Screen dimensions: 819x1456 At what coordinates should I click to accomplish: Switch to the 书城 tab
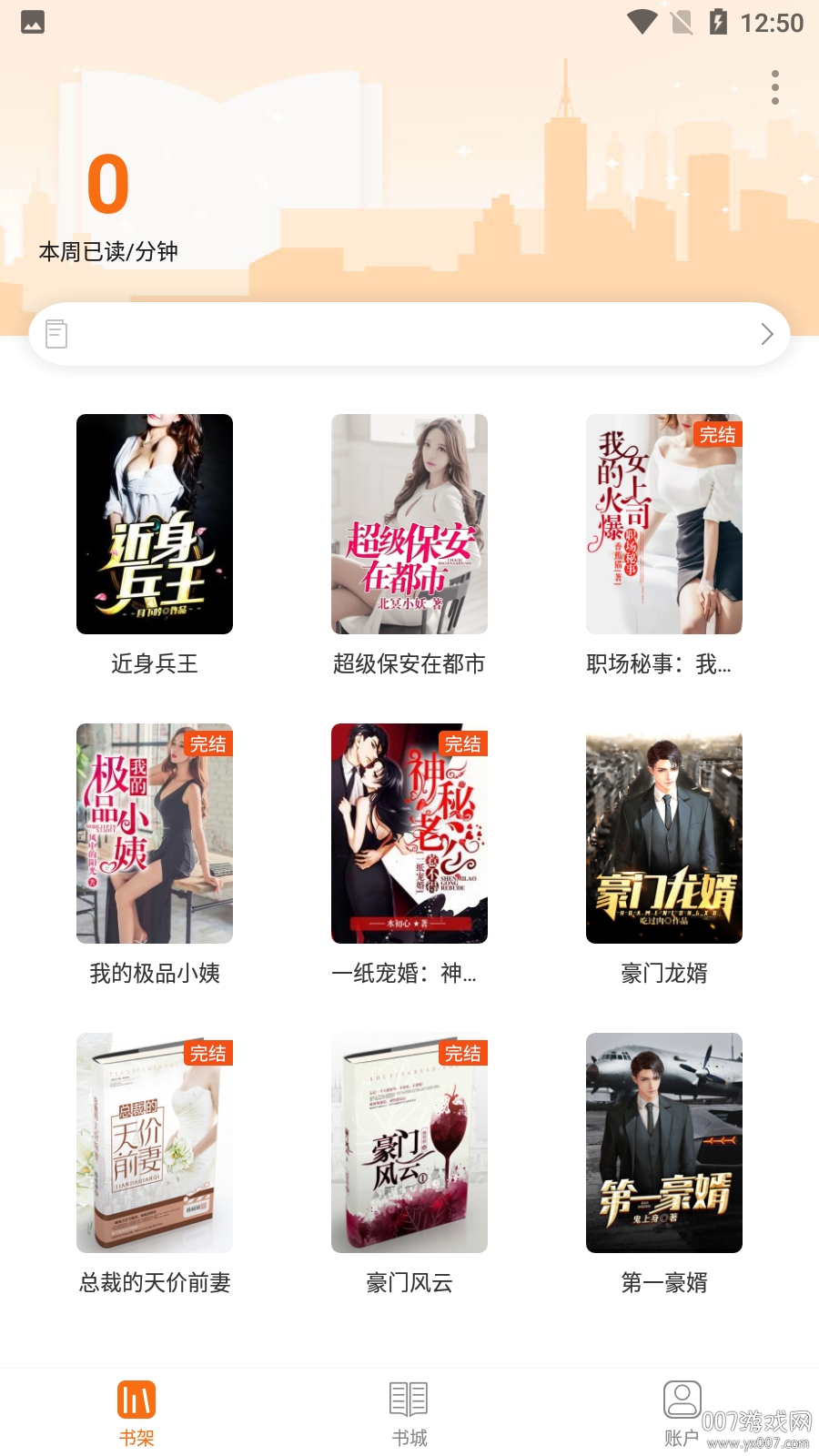[409, 1411]
